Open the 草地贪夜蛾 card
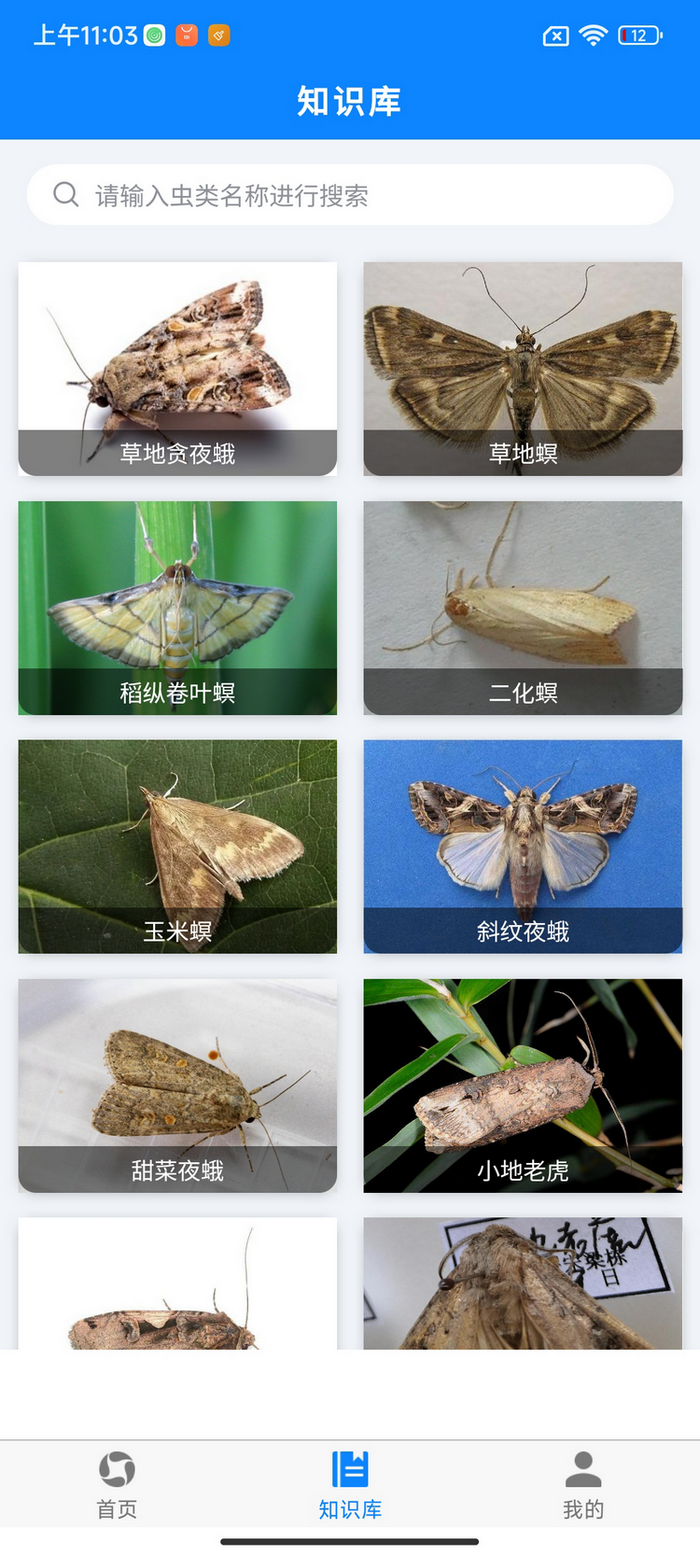This screenshot has width=700, height=1556. (178, 369)
